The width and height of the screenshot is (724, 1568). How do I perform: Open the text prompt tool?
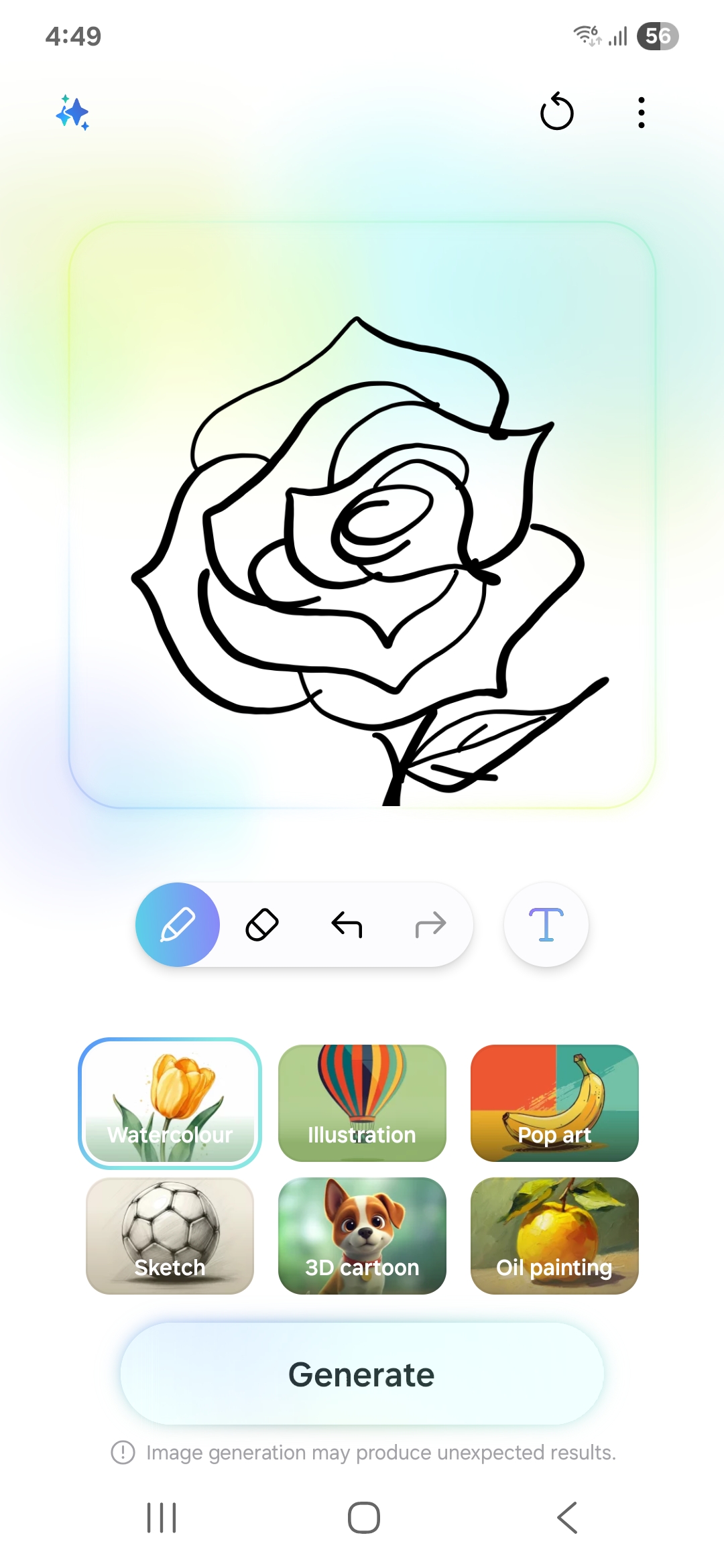pos(546,925)
